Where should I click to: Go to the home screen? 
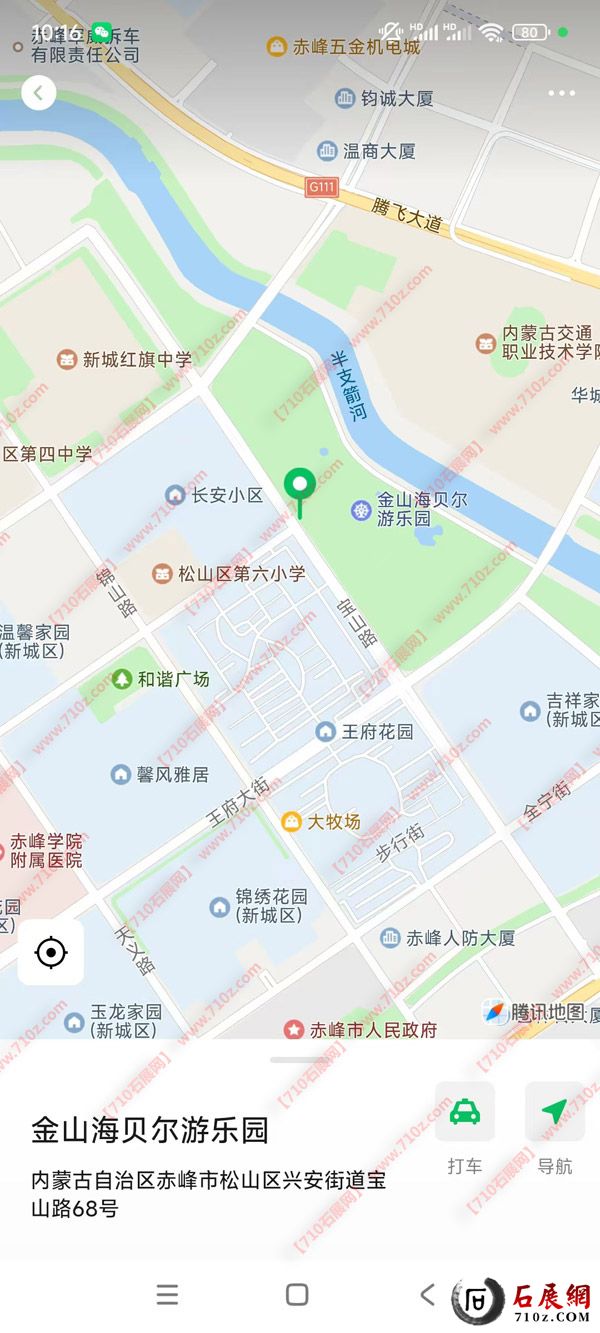tap(297, 1295)
